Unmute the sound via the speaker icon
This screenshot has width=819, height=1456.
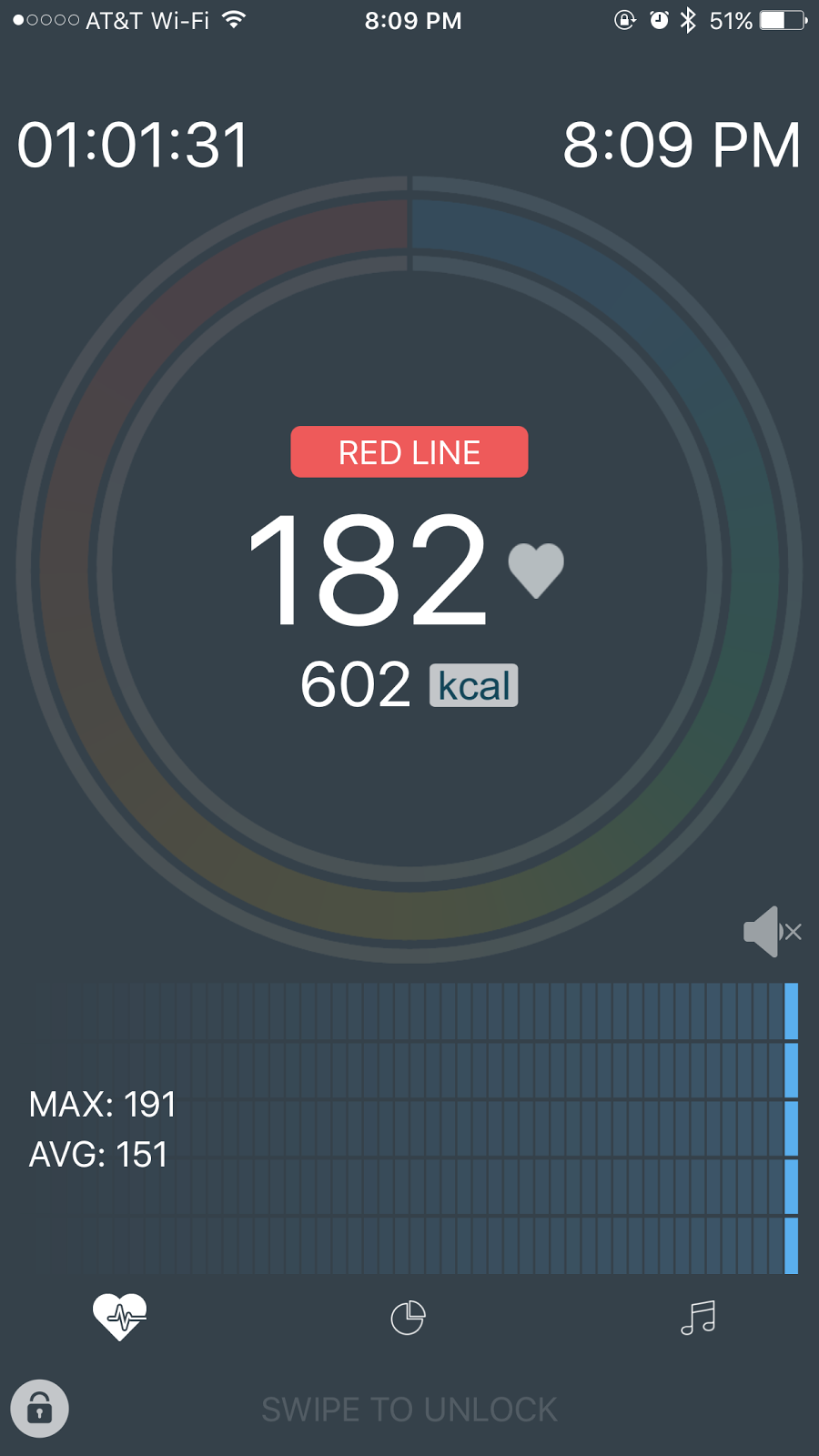(x=773, y=932)
